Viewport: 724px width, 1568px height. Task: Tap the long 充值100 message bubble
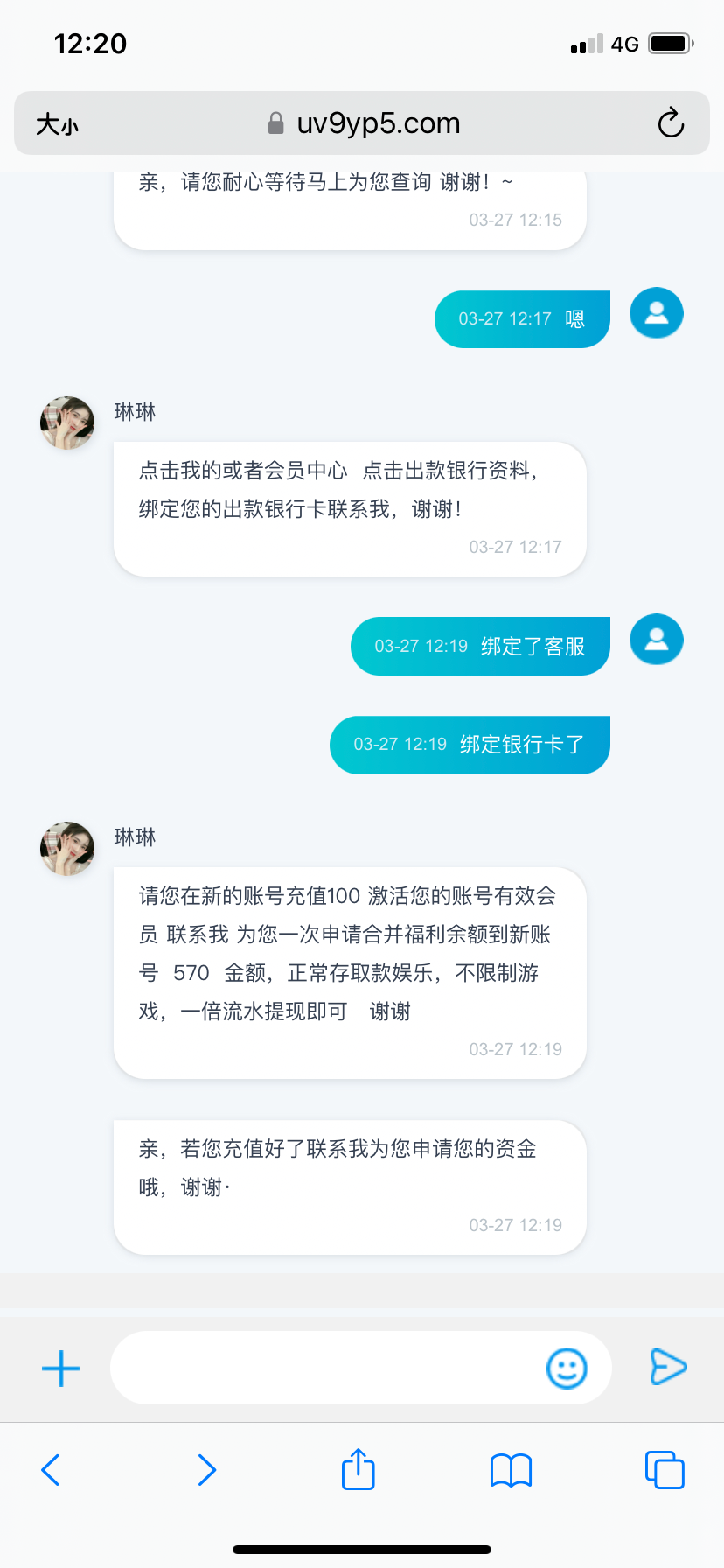[x=349, y=973]
